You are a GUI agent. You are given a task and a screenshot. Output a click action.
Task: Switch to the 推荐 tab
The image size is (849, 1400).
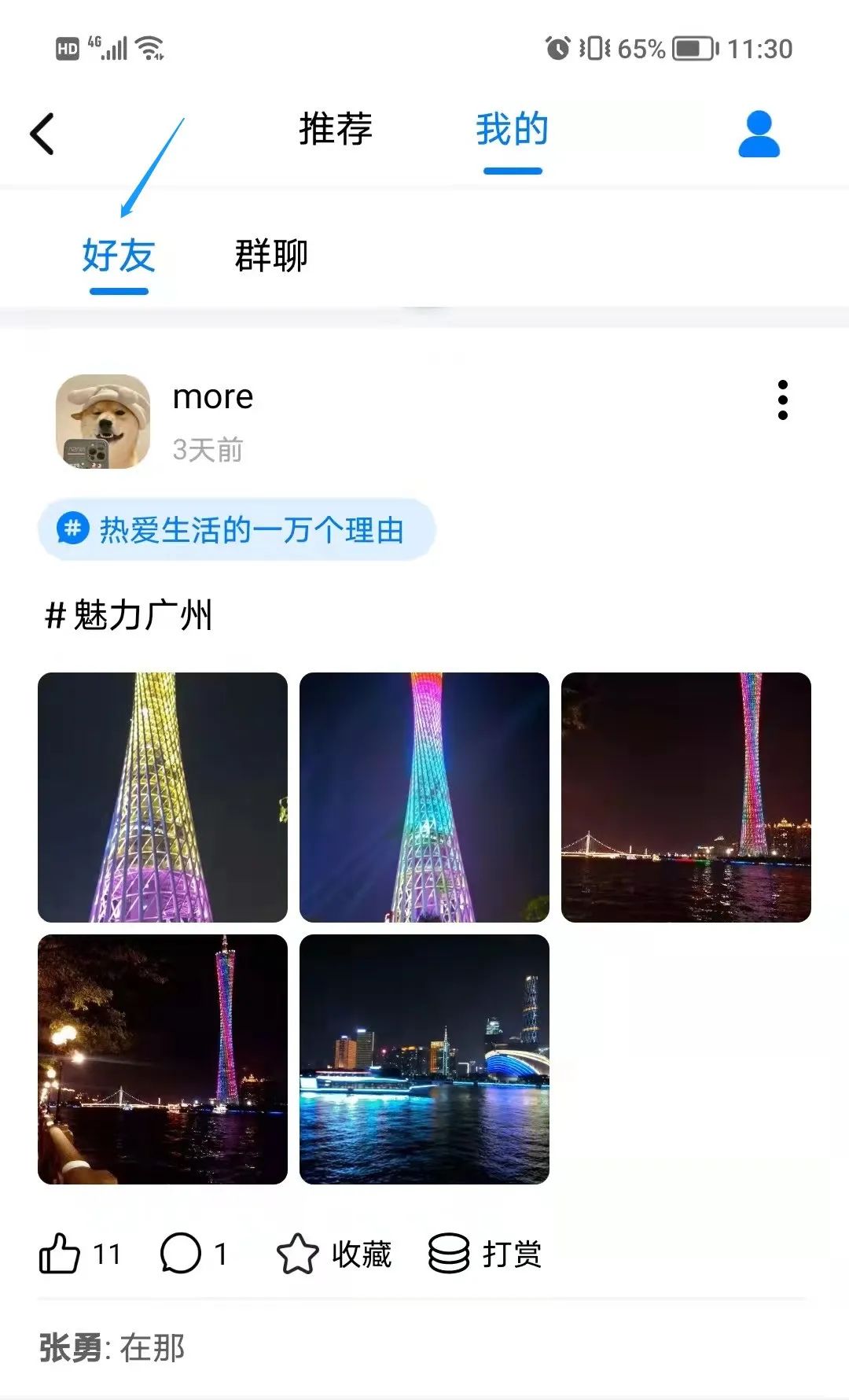click(x=336, y=130)
